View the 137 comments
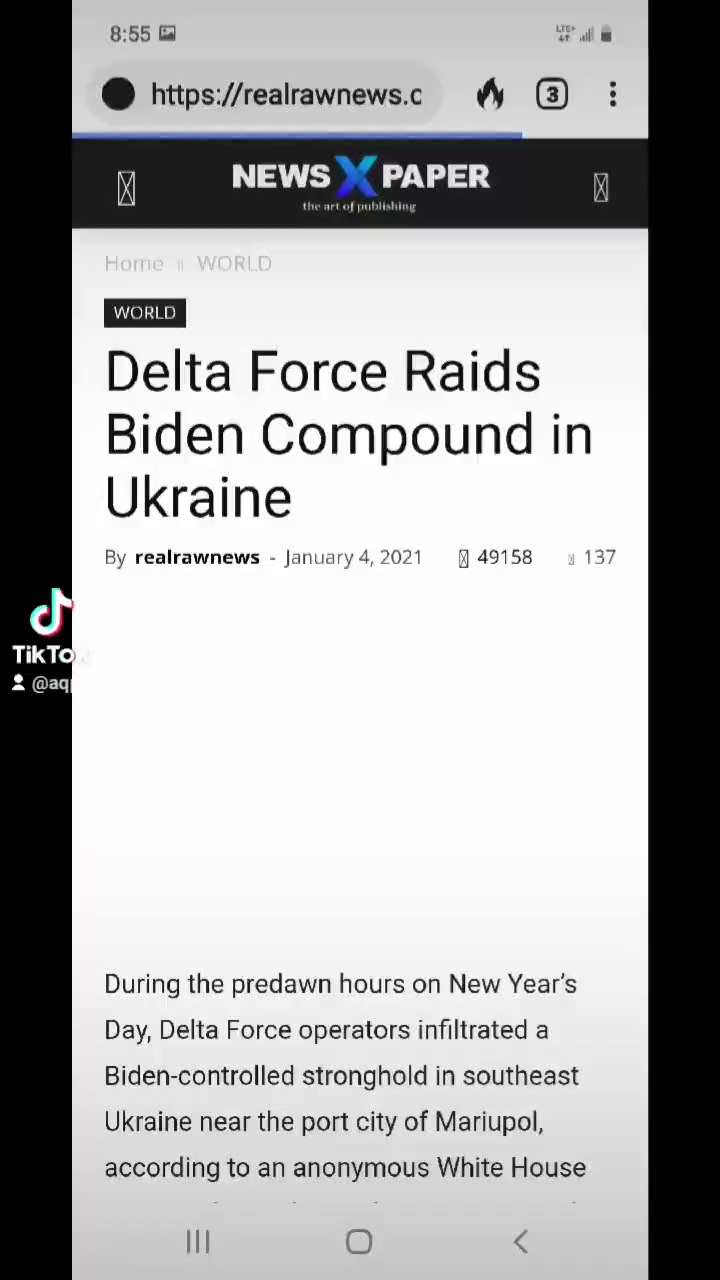This screenshot has width=720, height=1280. 592,557
